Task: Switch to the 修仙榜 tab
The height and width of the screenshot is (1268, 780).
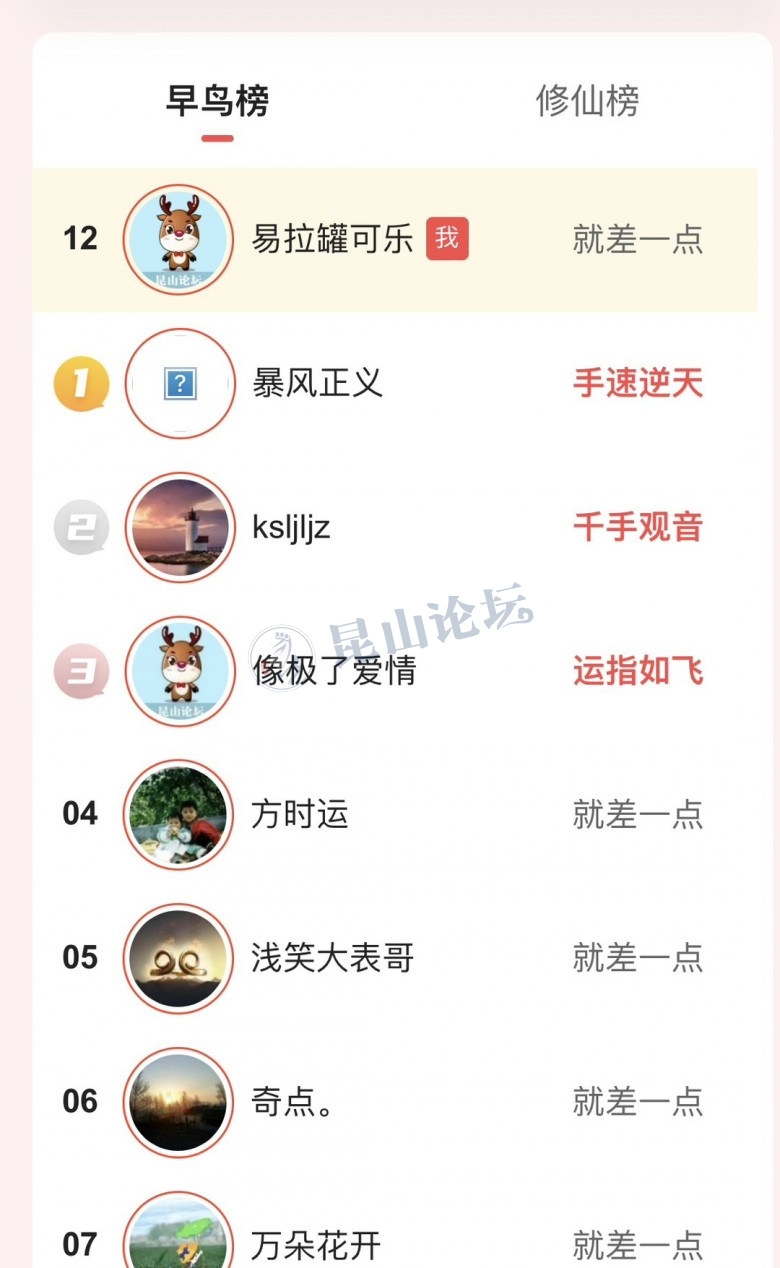Action: pyautogui.click(x=587, y=101)
